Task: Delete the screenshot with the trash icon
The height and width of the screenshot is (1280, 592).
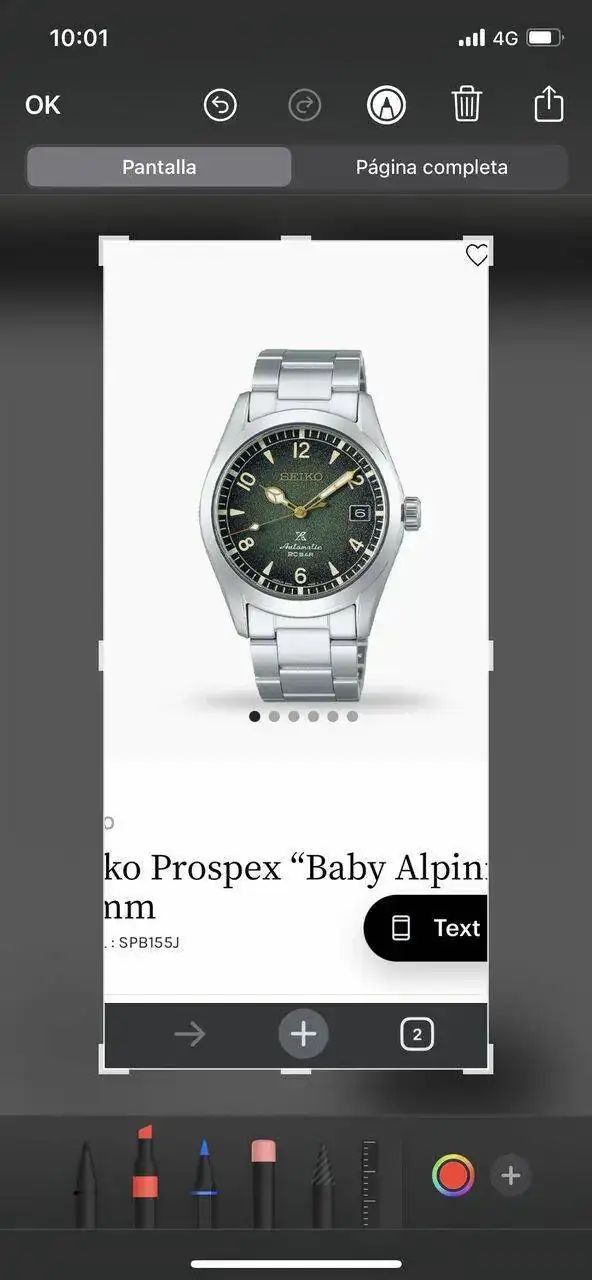Action: click(467, 104)
